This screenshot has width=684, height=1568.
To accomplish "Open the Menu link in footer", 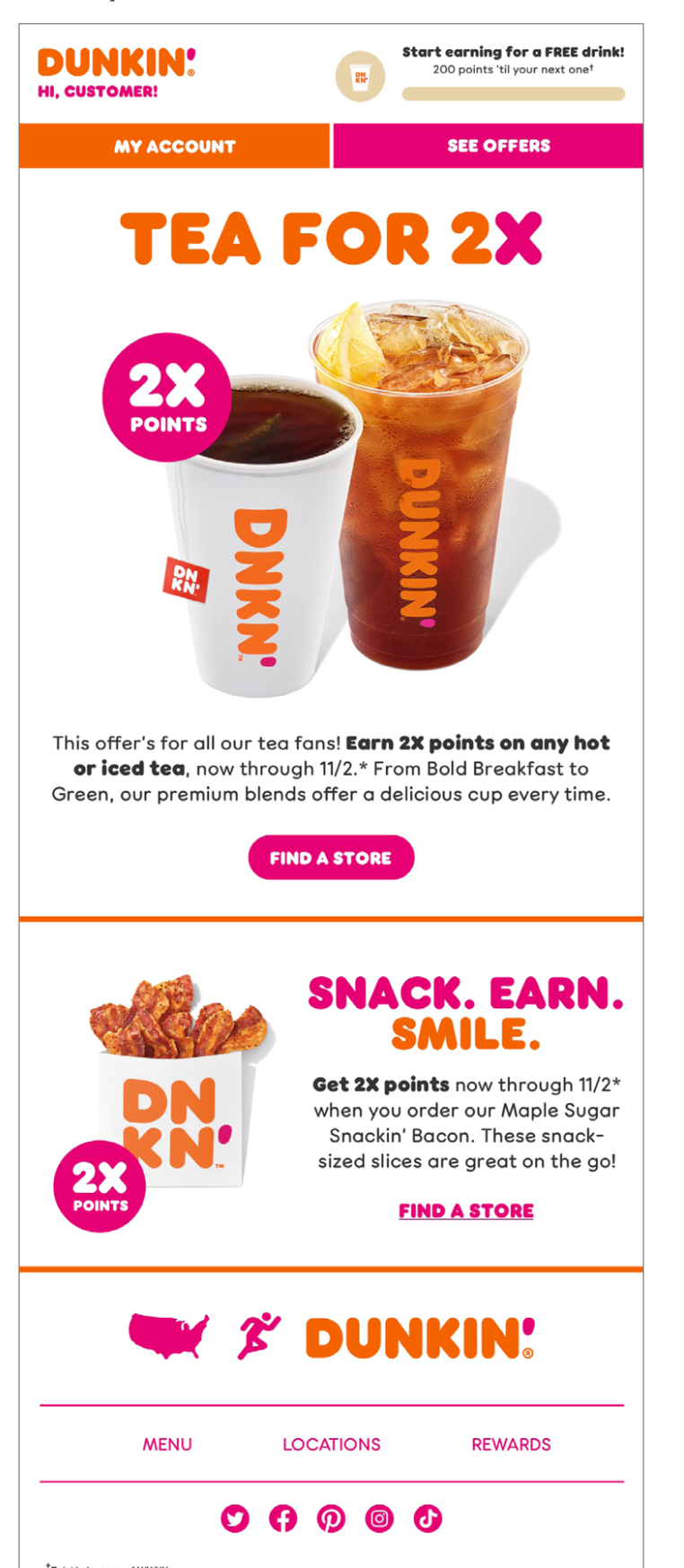I will tap(167, 1444).
